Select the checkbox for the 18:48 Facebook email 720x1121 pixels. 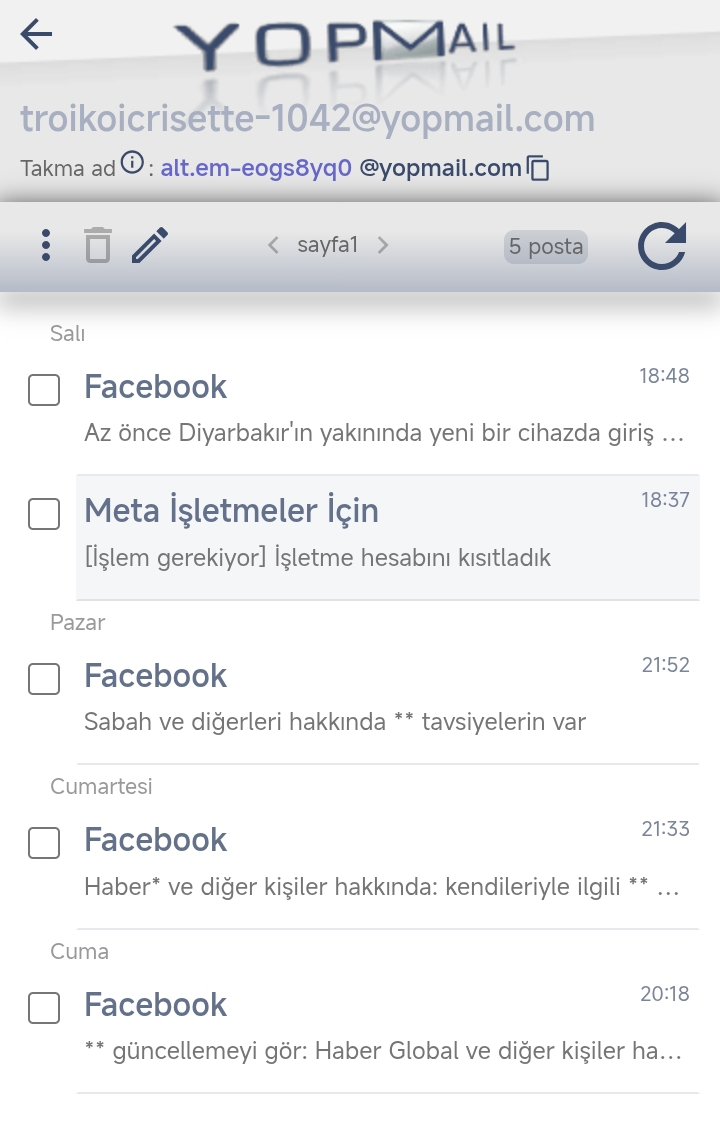[44, 390]
